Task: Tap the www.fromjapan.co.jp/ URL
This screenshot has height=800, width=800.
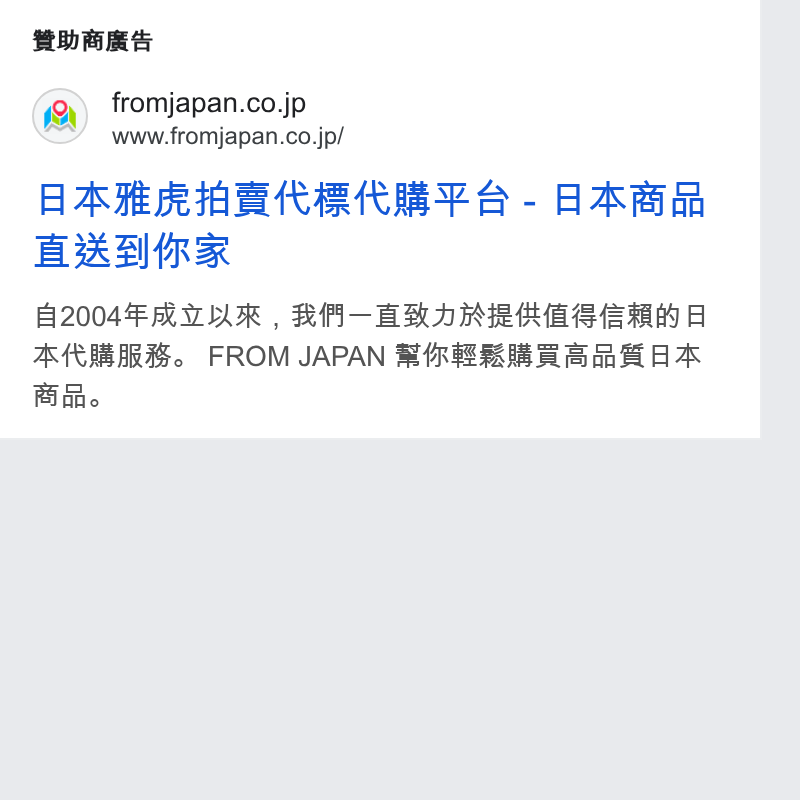Action: [x=228, y=136]
